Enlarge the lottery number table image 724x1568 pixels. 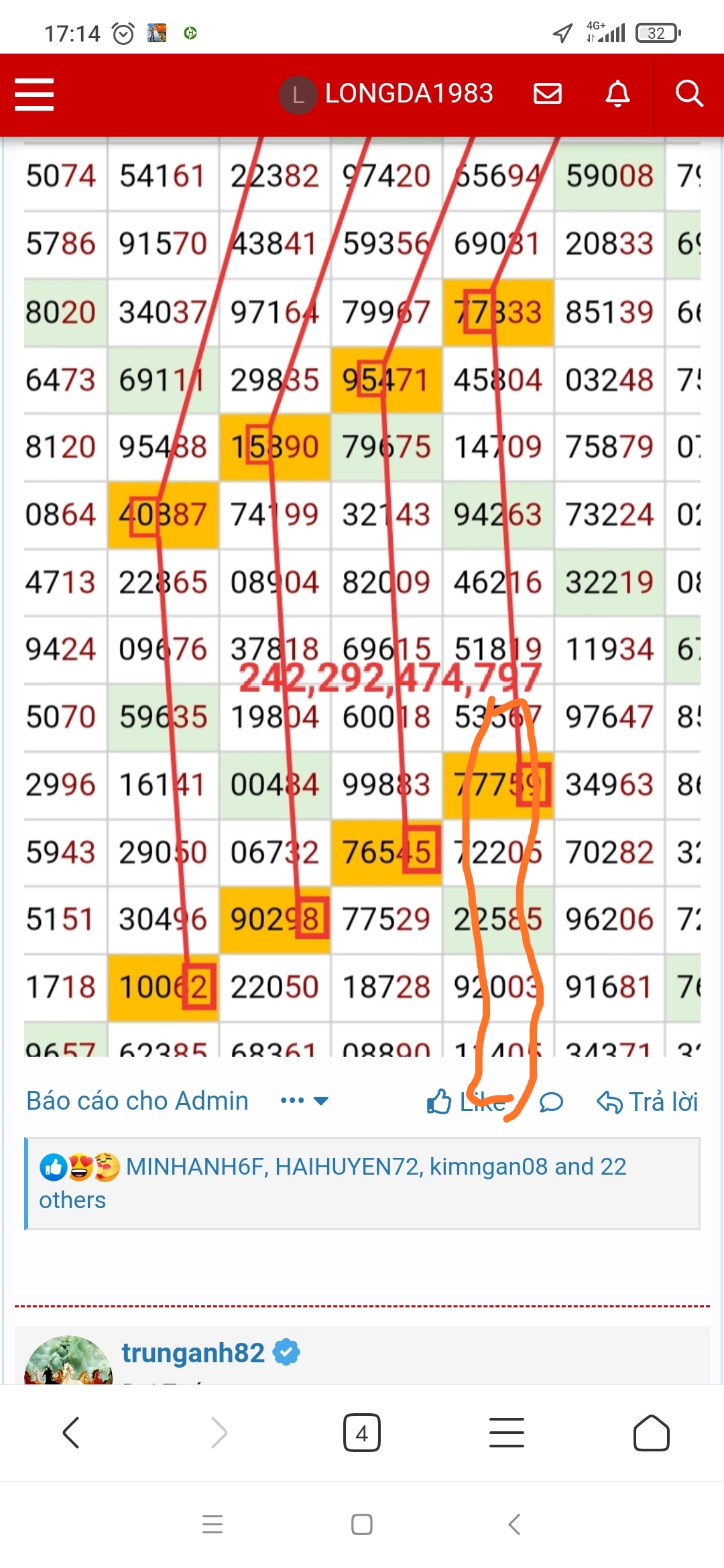pos(362,596)
